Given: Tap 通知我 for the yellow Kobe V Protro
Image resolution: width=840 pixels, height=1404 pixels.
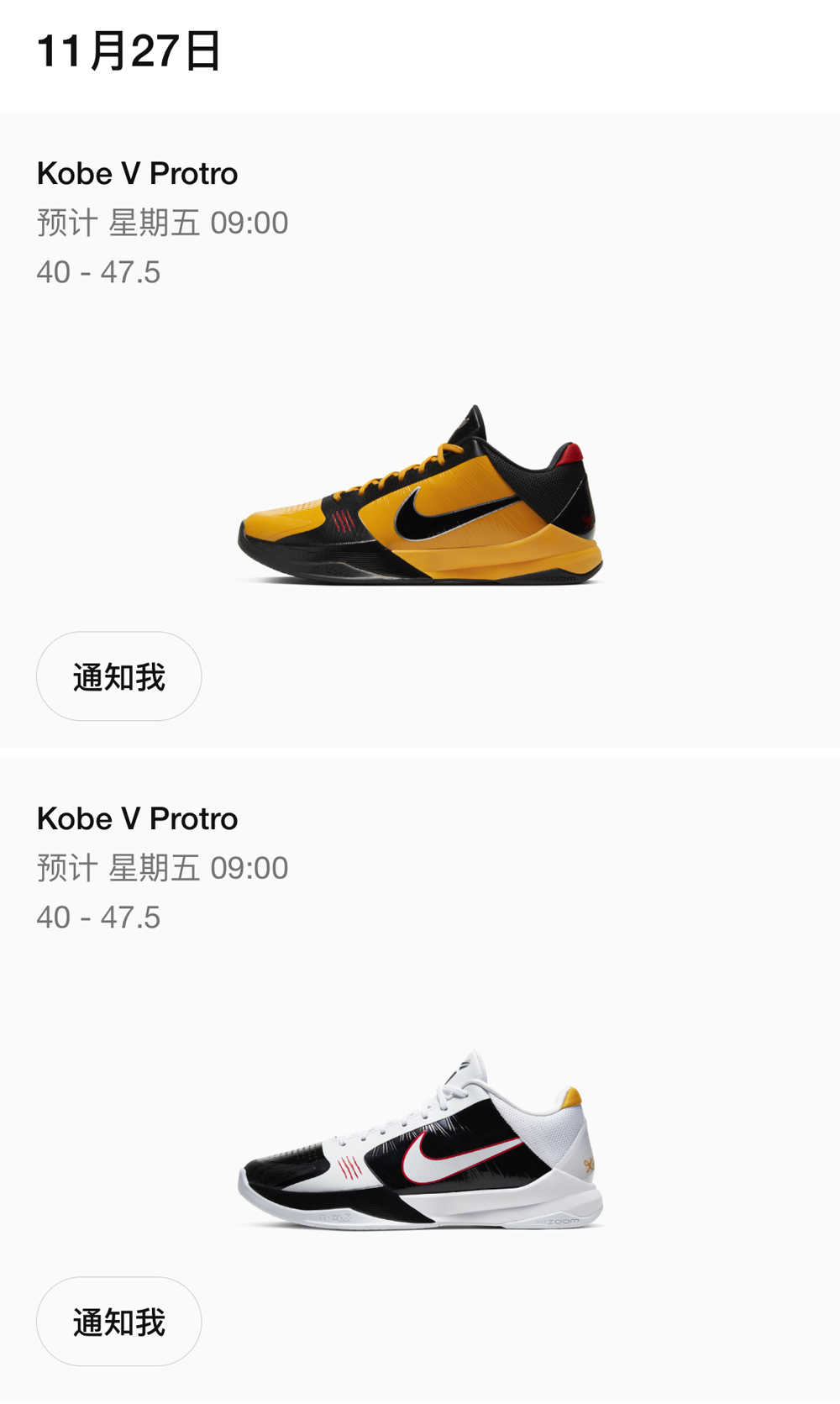Looking at the screenshot, I should [118, 676].
